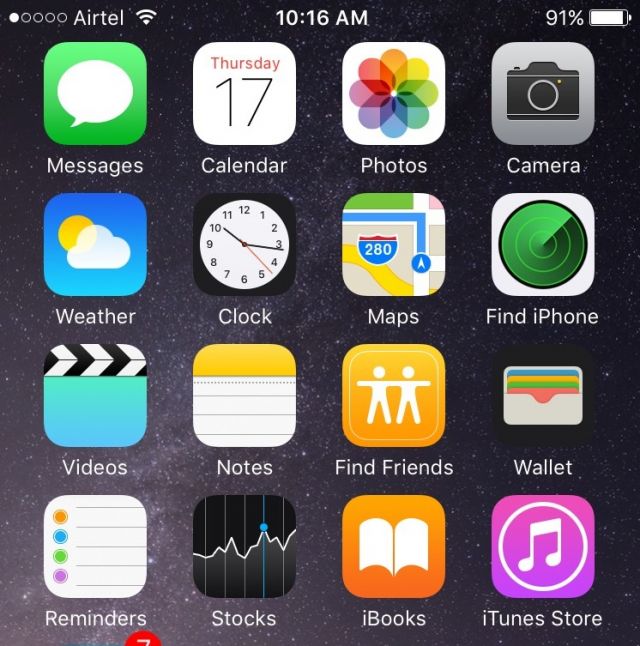640x646 pixels.
Task: Open Find Friends
Action: click(393, 395)
